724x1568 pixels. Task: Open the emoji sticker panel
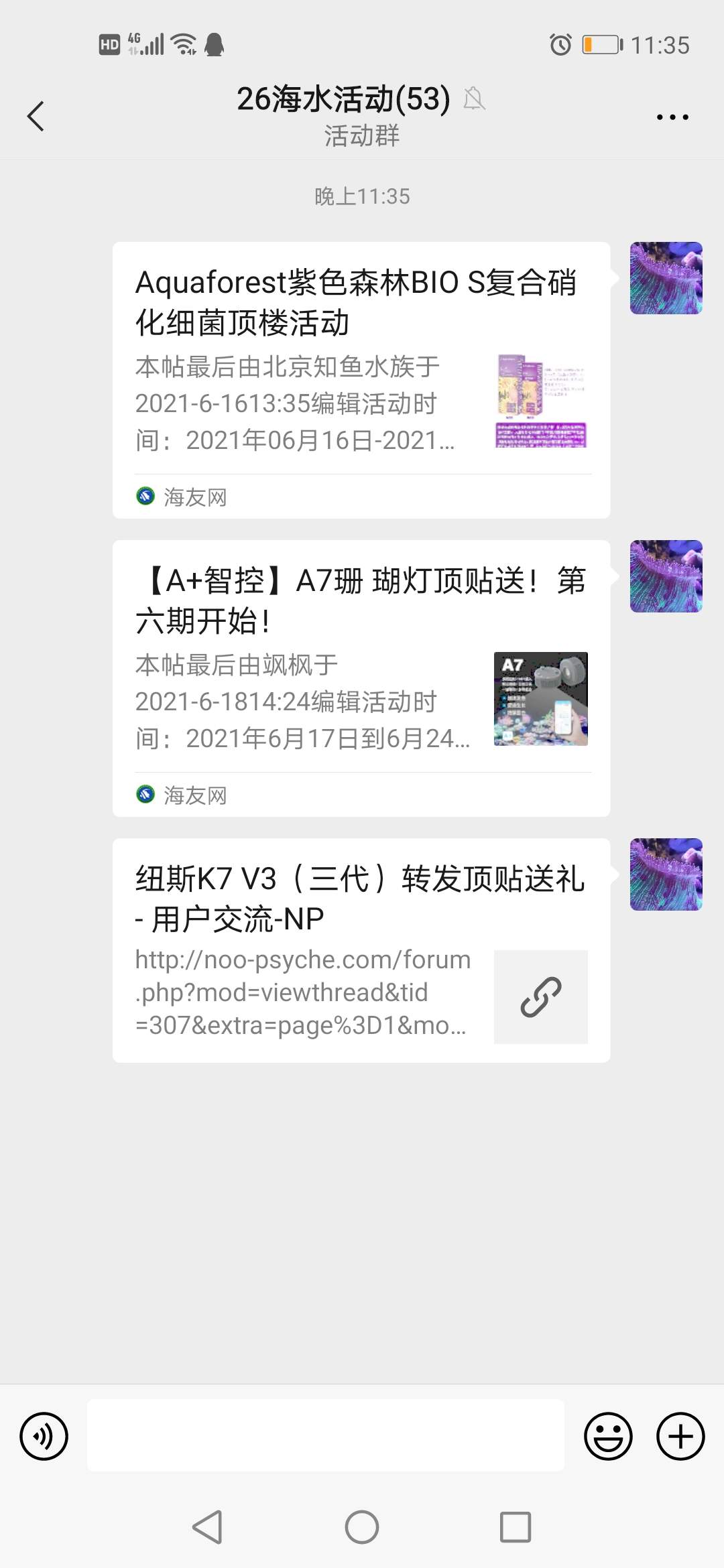tap(608, 1436)
